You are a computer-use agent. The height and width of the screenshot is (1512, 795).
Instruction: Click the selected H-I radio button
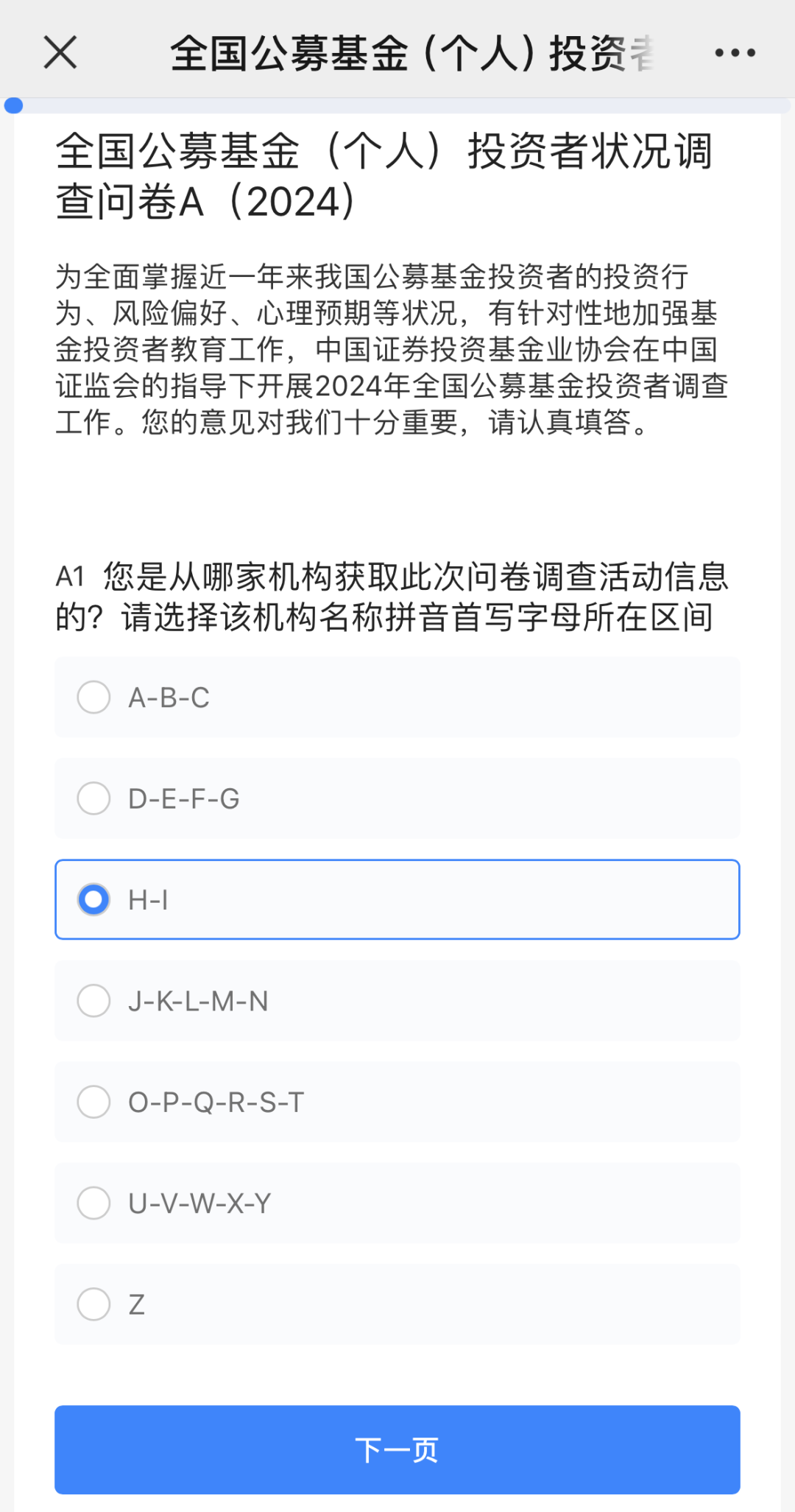tap(93, 899)
